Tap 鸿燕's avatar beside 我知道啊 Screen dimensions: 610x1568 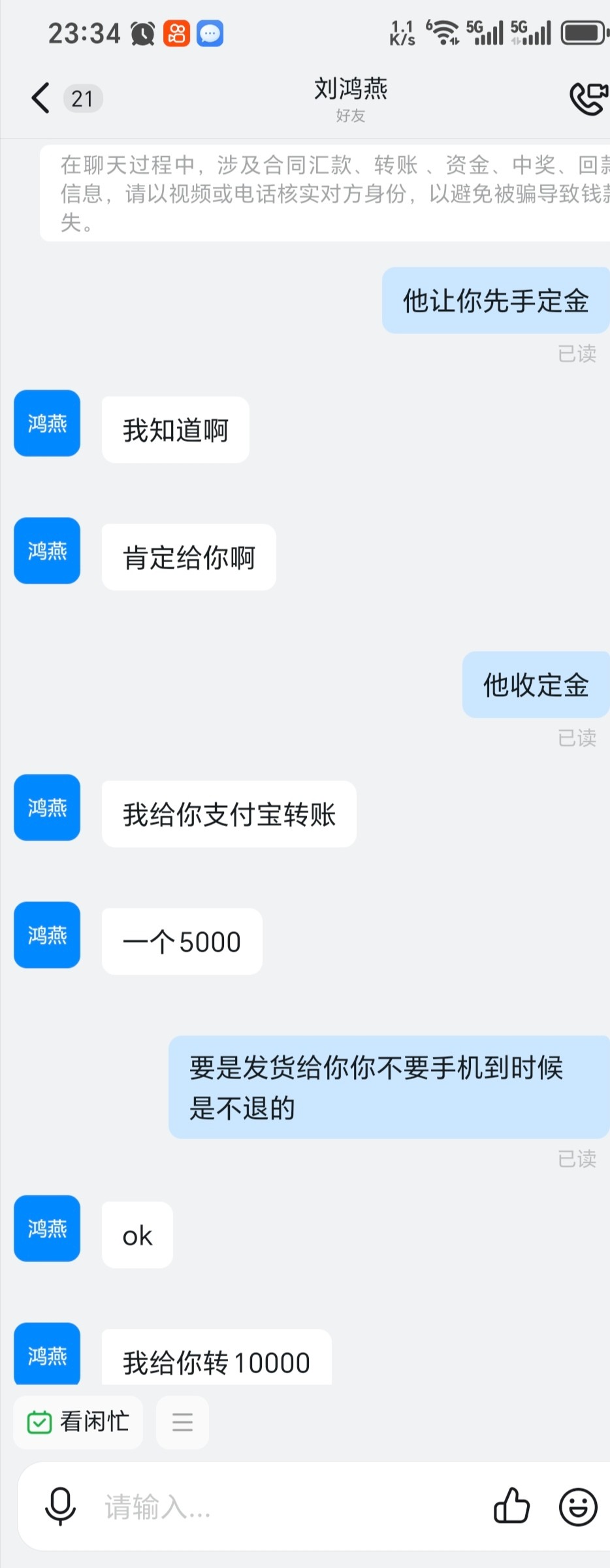tap(47, 424)
